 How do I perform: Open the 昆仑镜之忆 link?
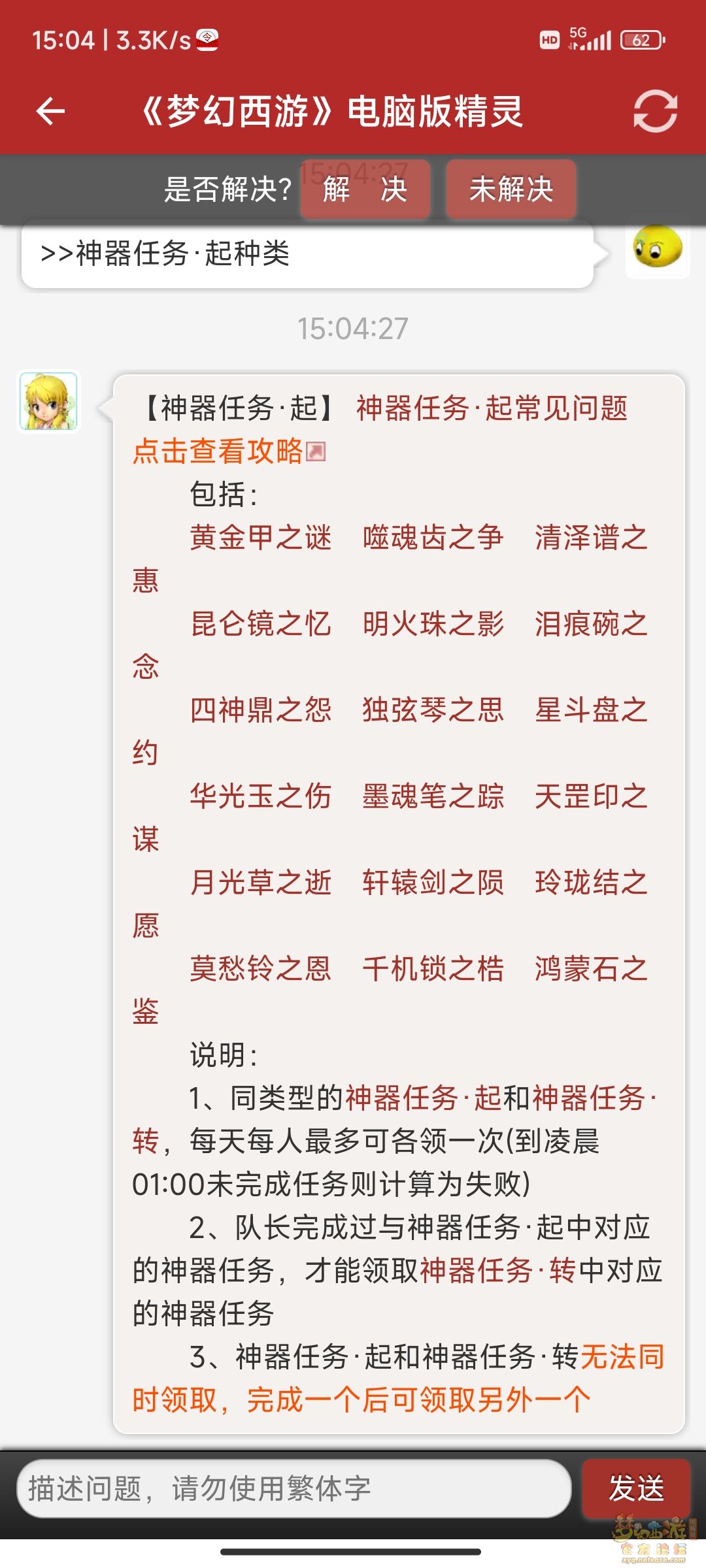tap(260, 624)
